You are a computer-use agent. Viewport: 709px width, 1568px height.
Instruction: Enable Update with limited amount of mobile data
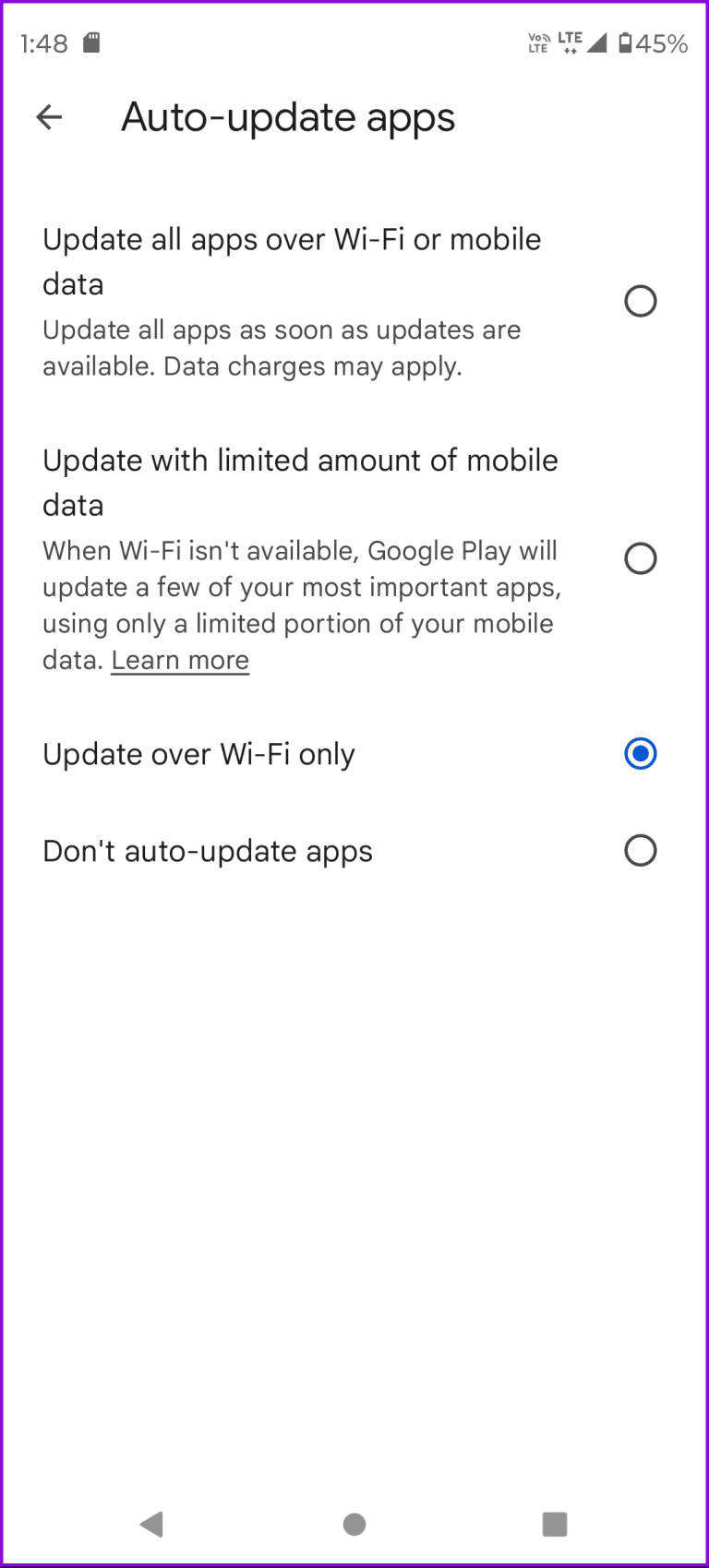[x=641, y=558]
